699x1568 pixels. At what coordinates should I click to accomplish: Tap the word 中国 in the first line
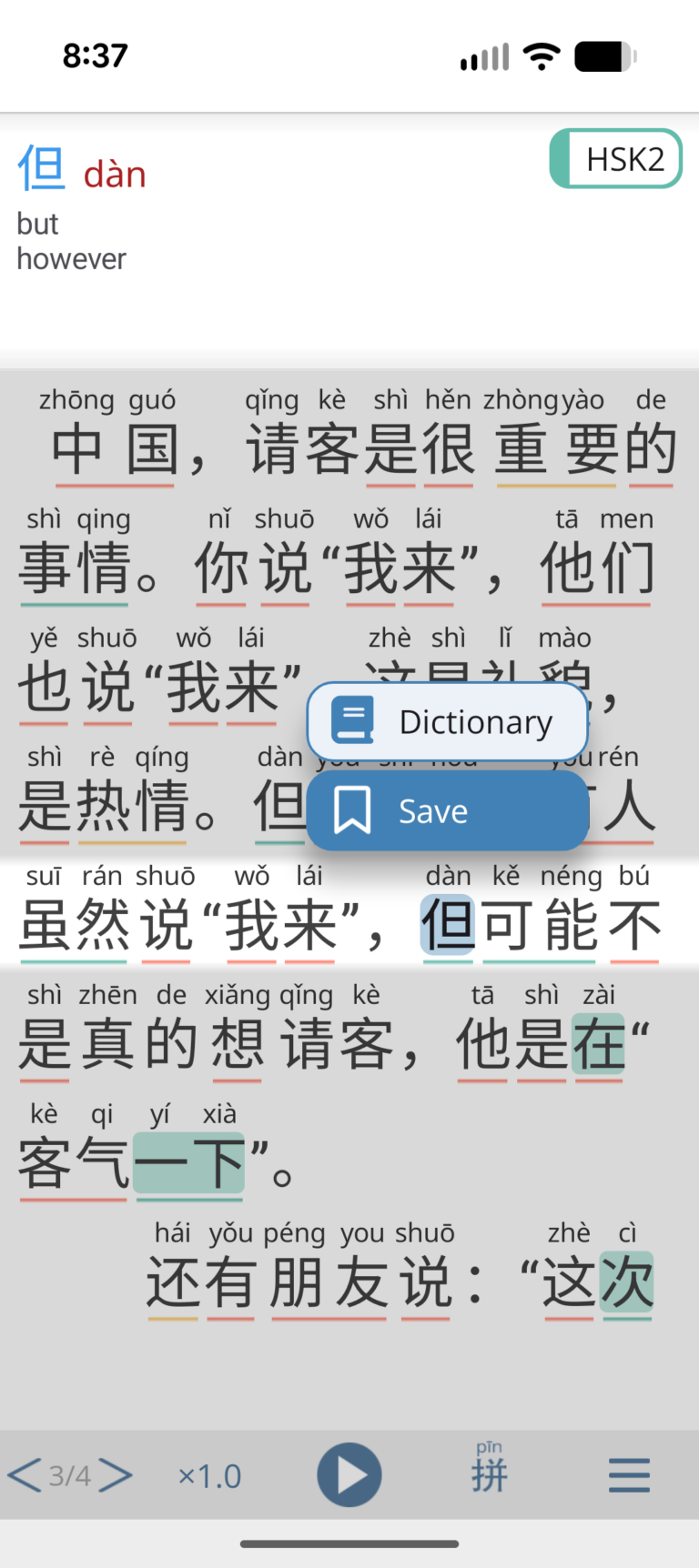pyautogui.click(x=114, y=450)
